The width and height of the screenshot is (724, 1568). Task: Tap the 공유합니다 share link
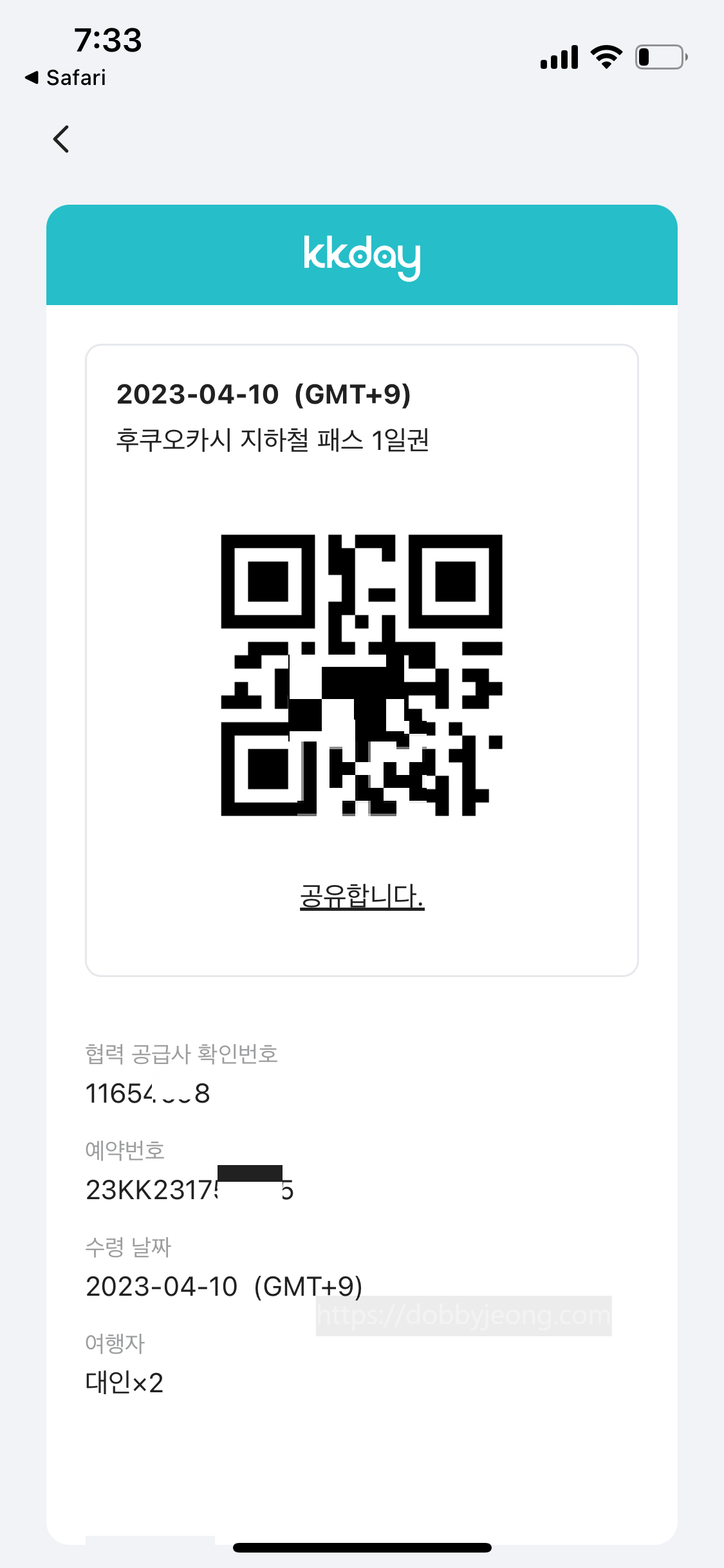coord(362,895)
